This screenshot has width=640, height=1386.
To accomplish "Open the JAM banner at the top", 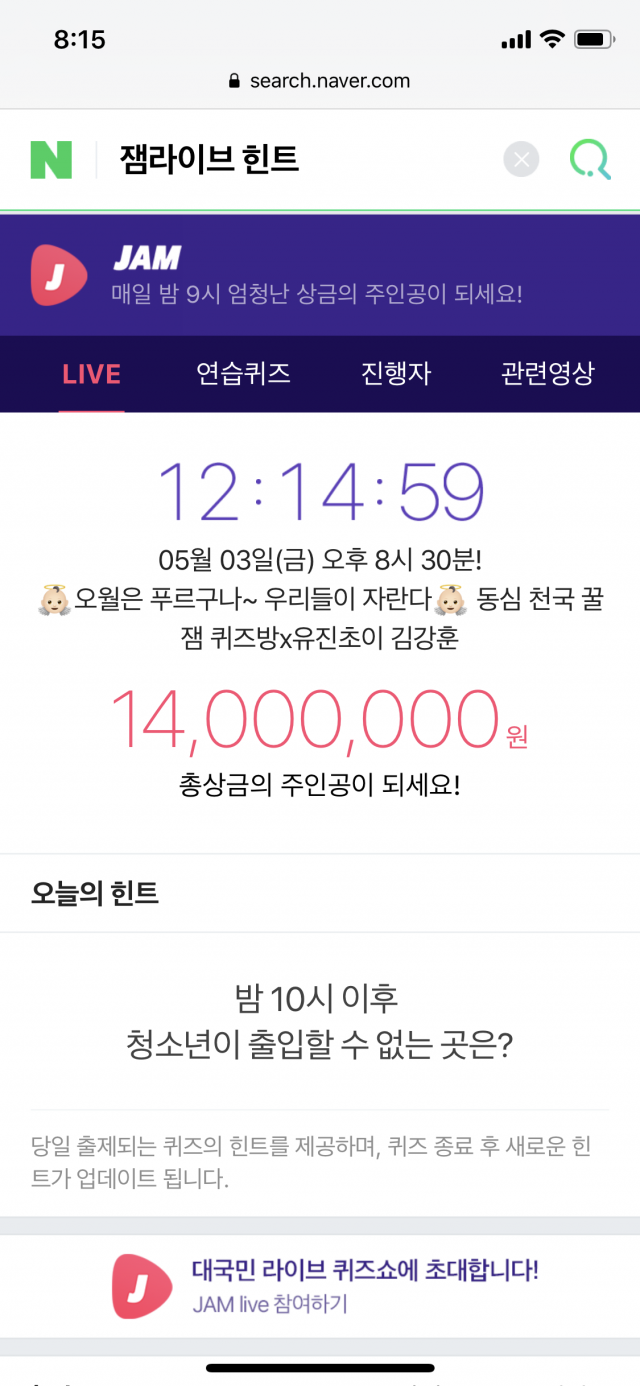I will 320,274.
